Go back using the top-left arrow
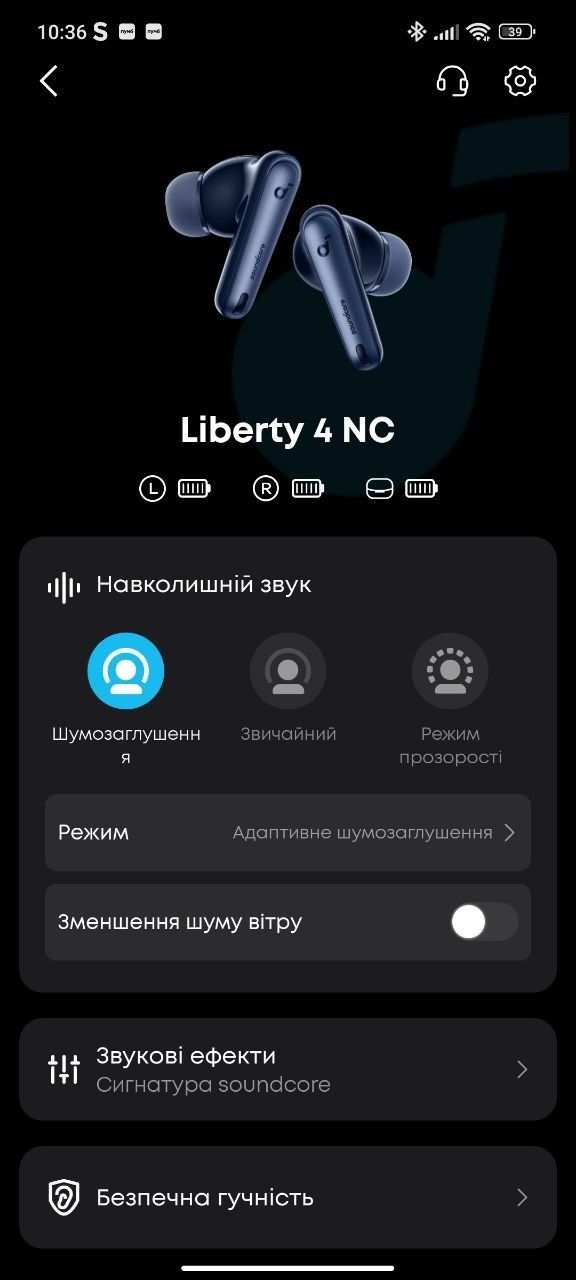This screenshot has width=576, height=1280. (48, 81)
